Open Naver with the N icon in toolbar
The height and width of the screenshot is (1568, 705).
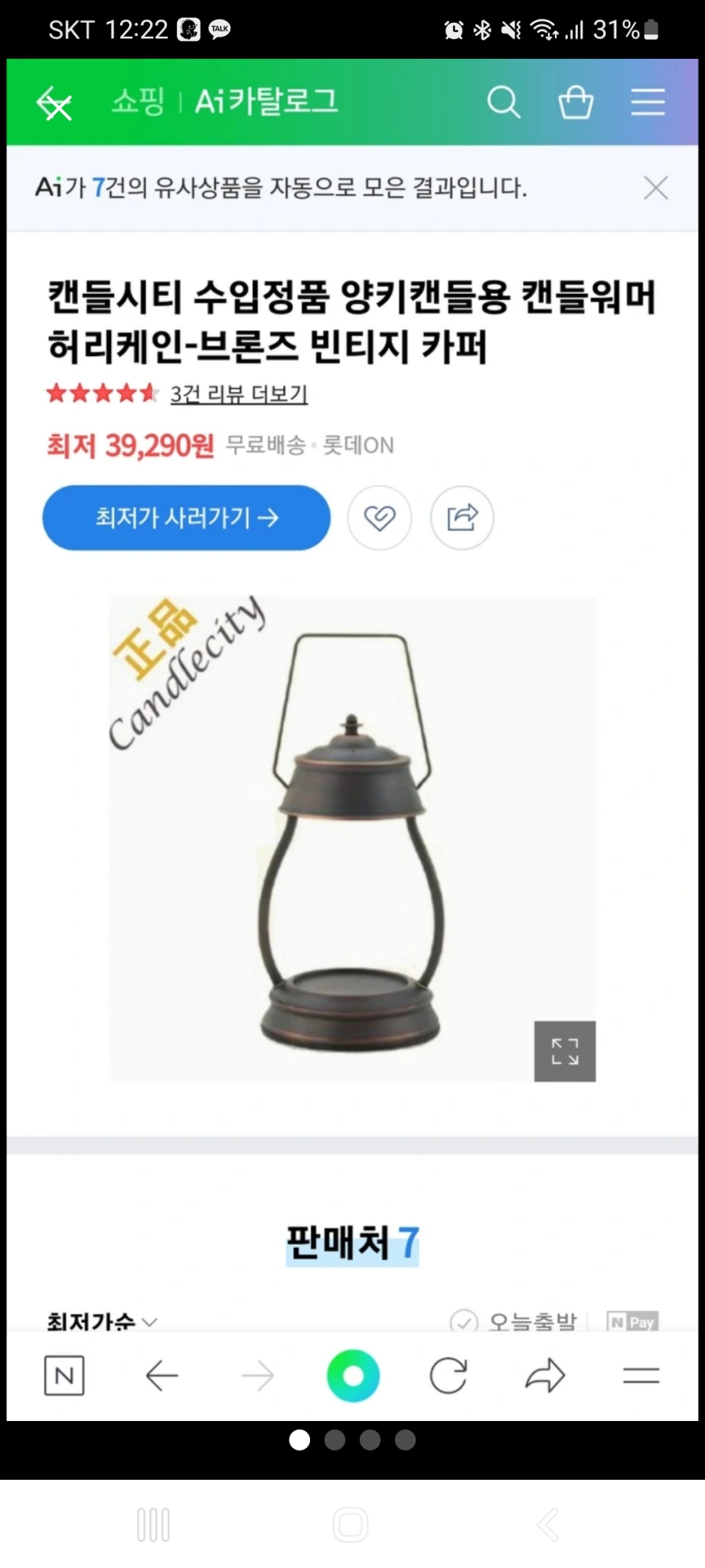pyautogui.click(x=64, y=1375)
